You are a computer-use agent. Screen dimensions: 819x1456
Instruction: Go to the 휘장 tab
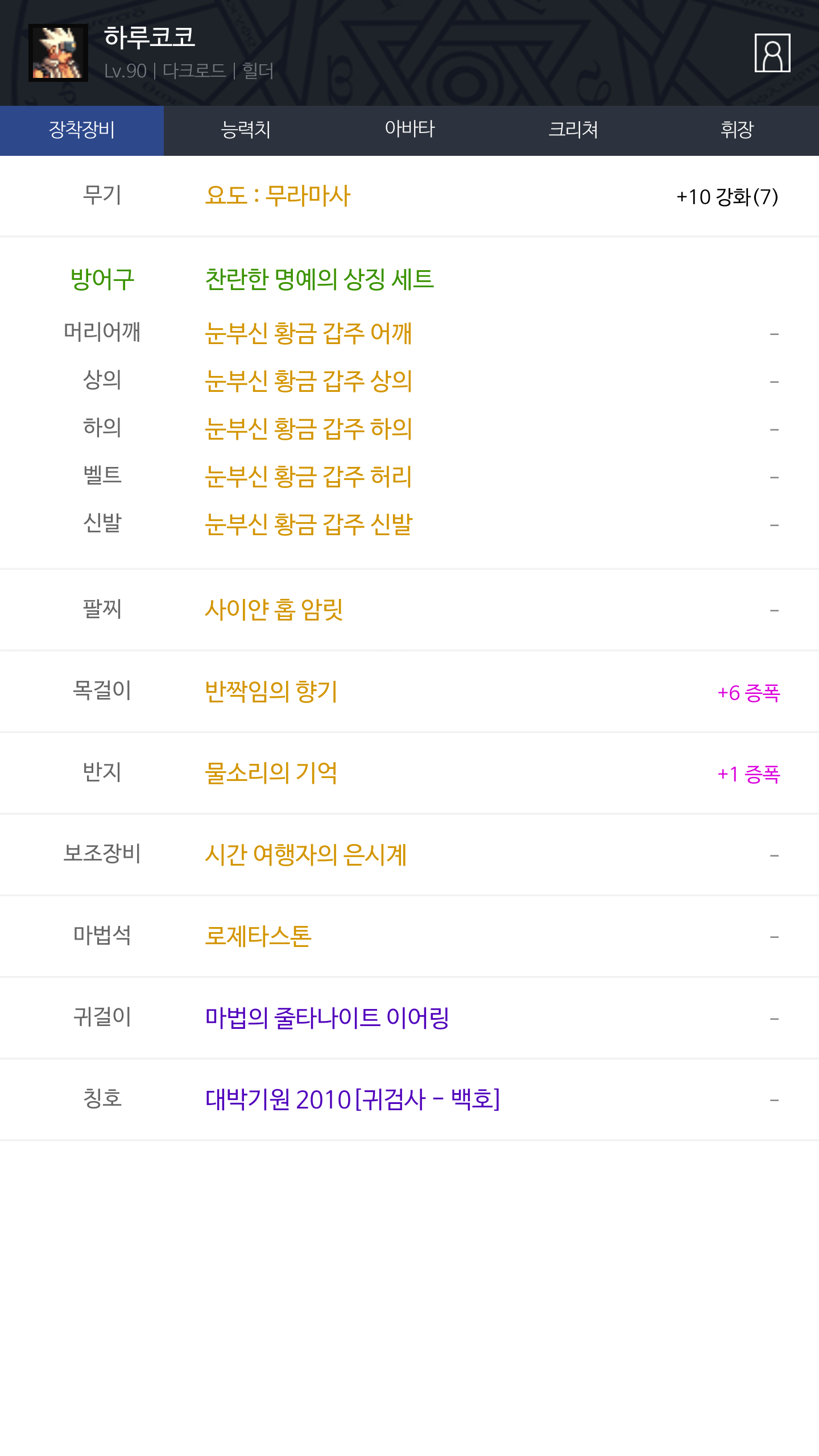(x=737, y=130)
